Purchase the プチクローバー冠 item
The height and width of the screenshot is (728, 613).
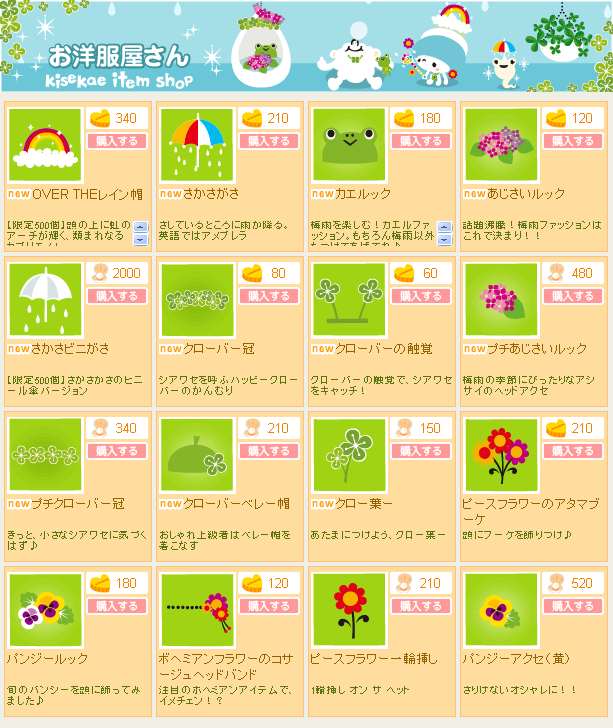point(117,452)
